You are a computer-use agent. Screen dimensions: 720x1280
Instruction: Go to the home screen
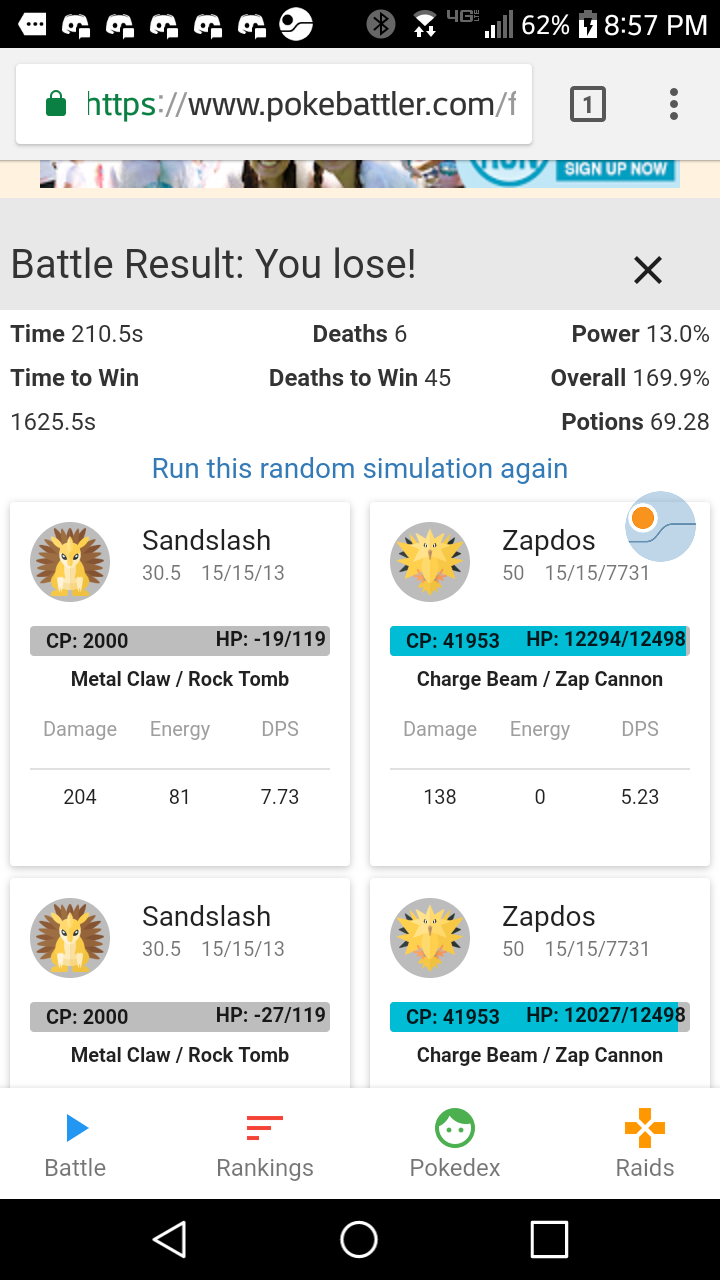click(359, 1239)
